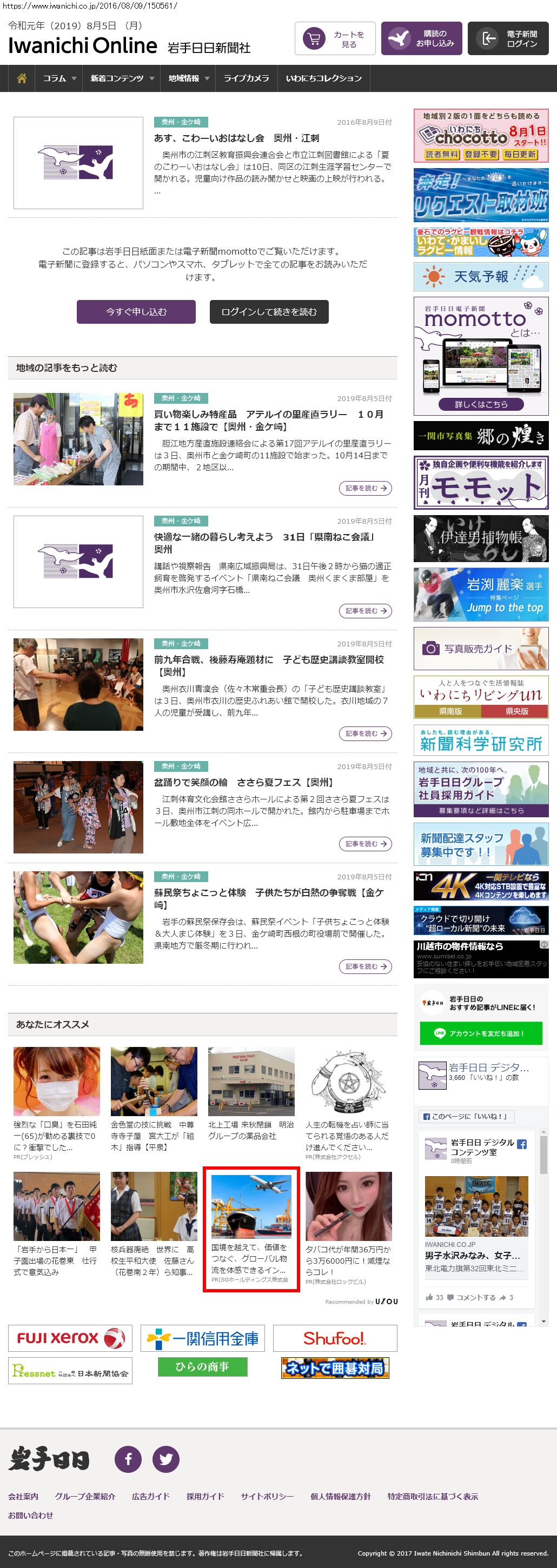Open the momotto 詳しくはこちら banner

(x=480, y=404)
